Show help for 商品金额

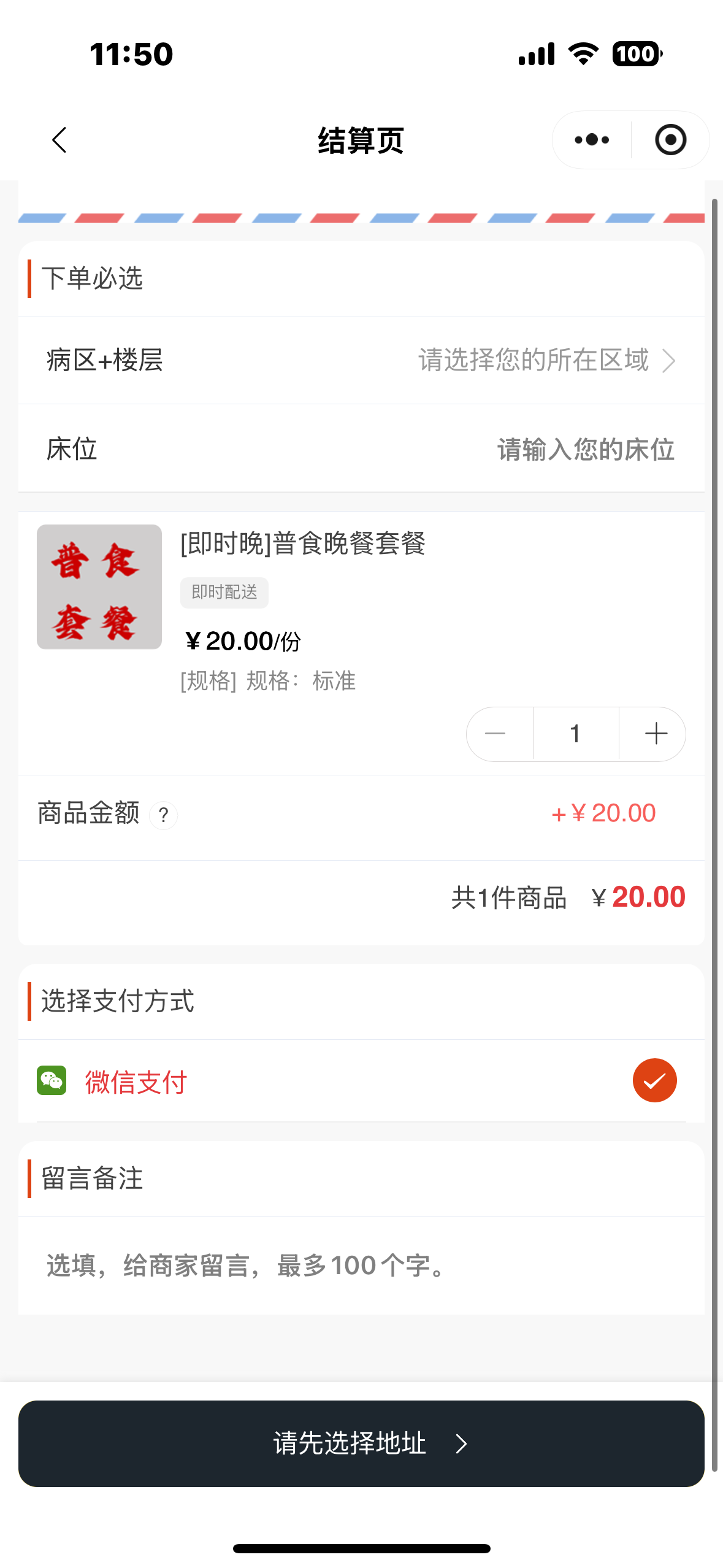pos(164,815)
